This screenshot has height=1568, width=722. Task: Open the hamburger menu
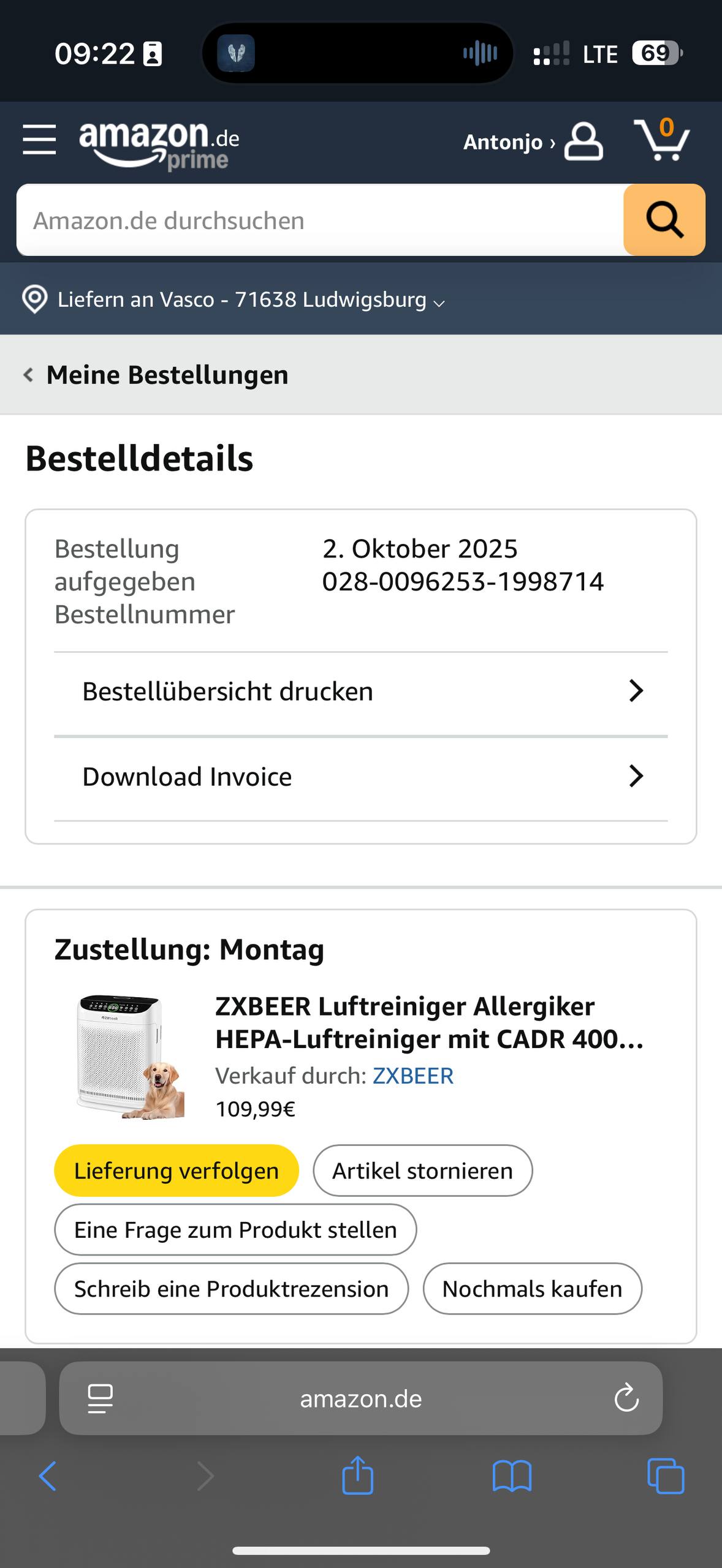tap(39, 140)
